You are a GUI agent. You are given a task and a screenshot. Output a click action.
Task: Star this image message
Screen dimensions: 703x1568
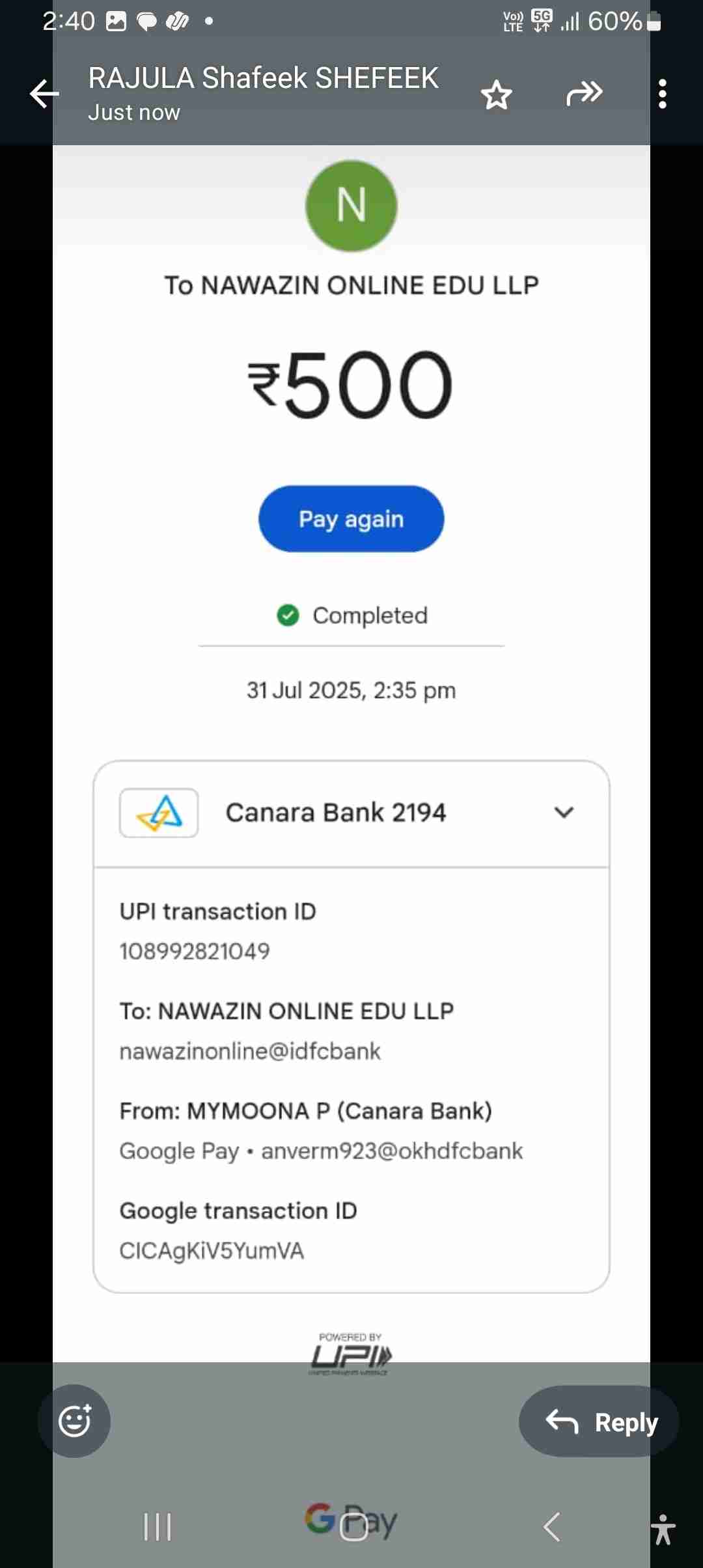click(x=496, y=95)
